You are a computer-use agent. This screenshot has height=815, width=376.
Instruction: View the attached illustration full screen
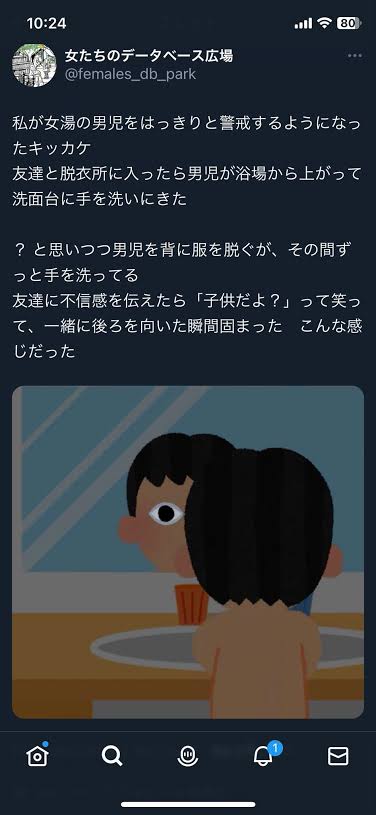[x=188, y=552]
